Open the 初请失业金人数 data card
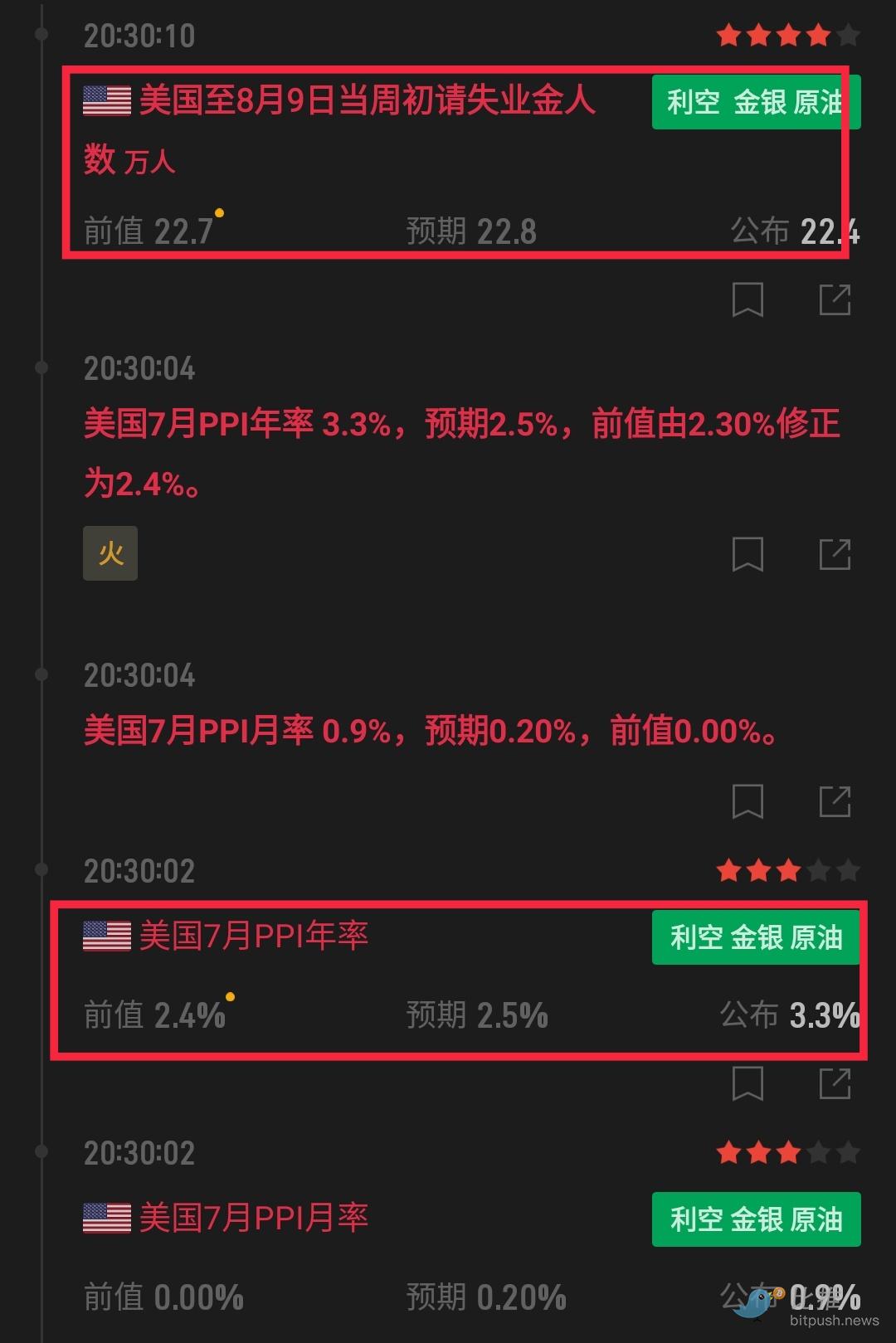Viewport: 896px width, 1343px height. coord(365,102)
